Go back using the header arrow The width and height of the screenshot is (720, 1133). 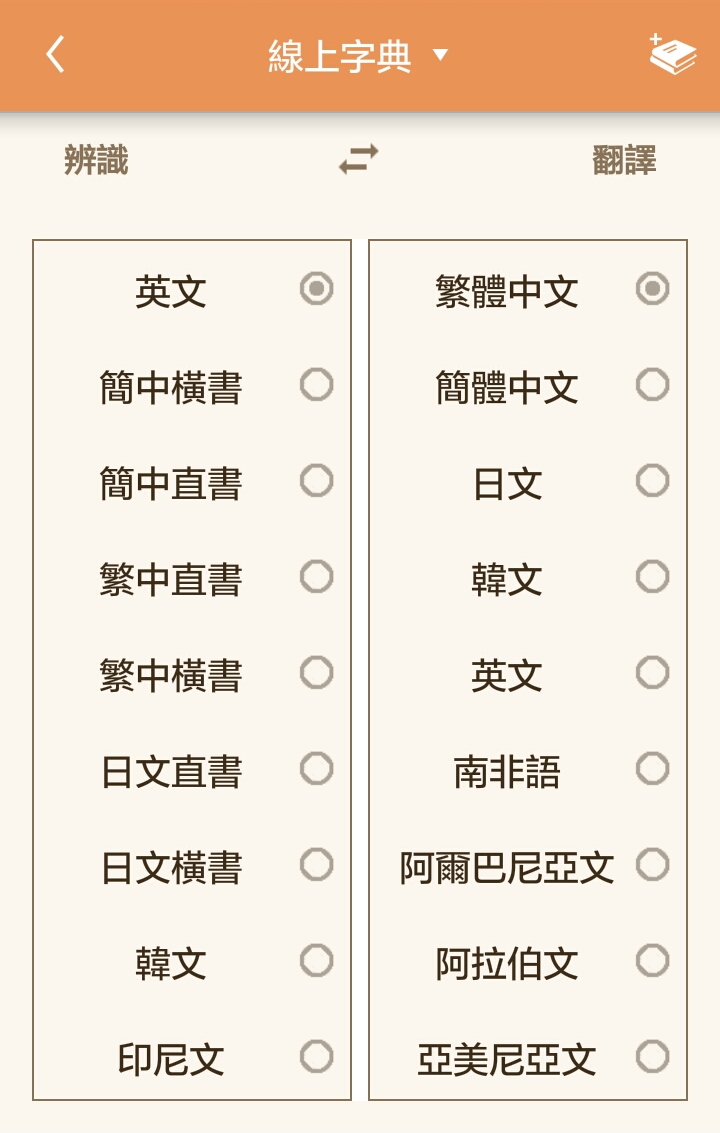[x=55, y=55]
